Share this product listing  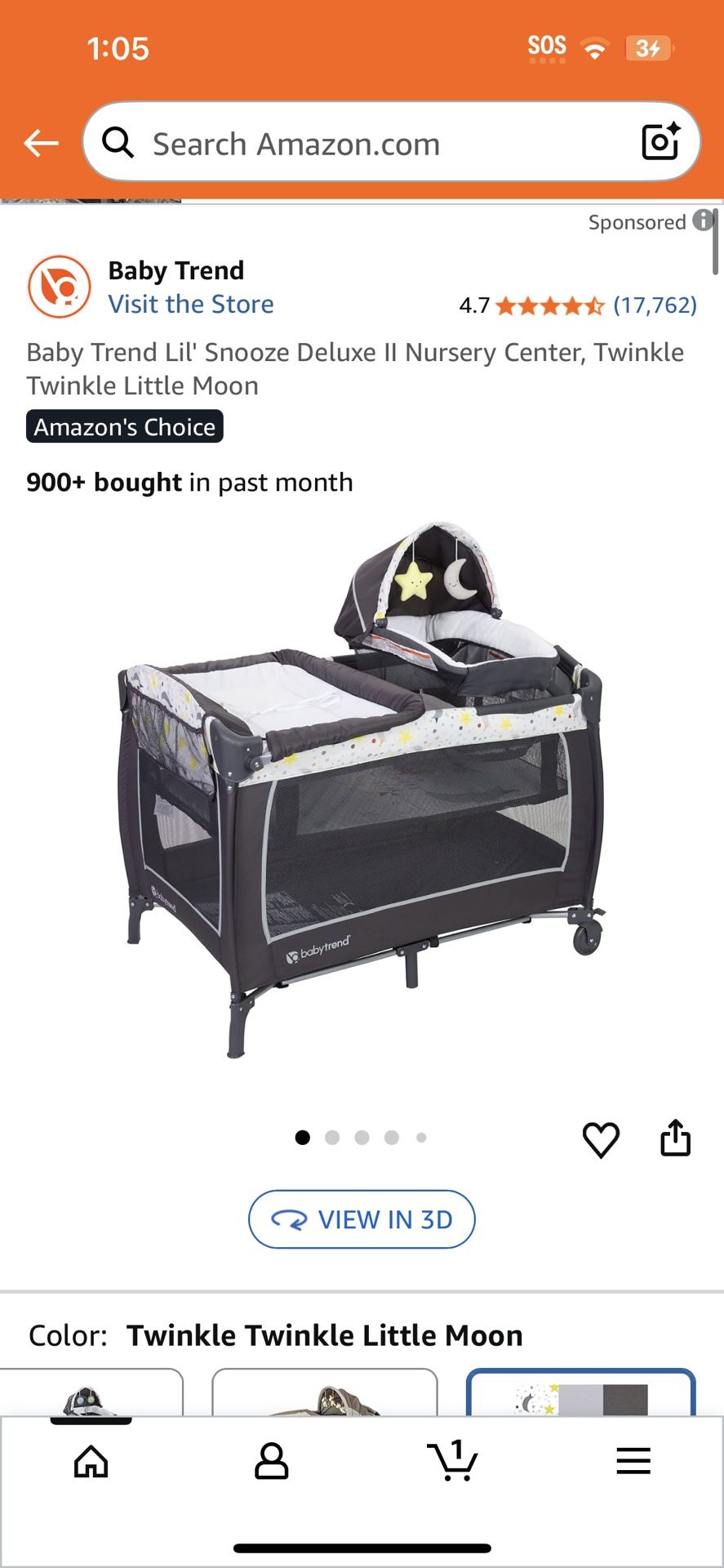pos(676,1137)
